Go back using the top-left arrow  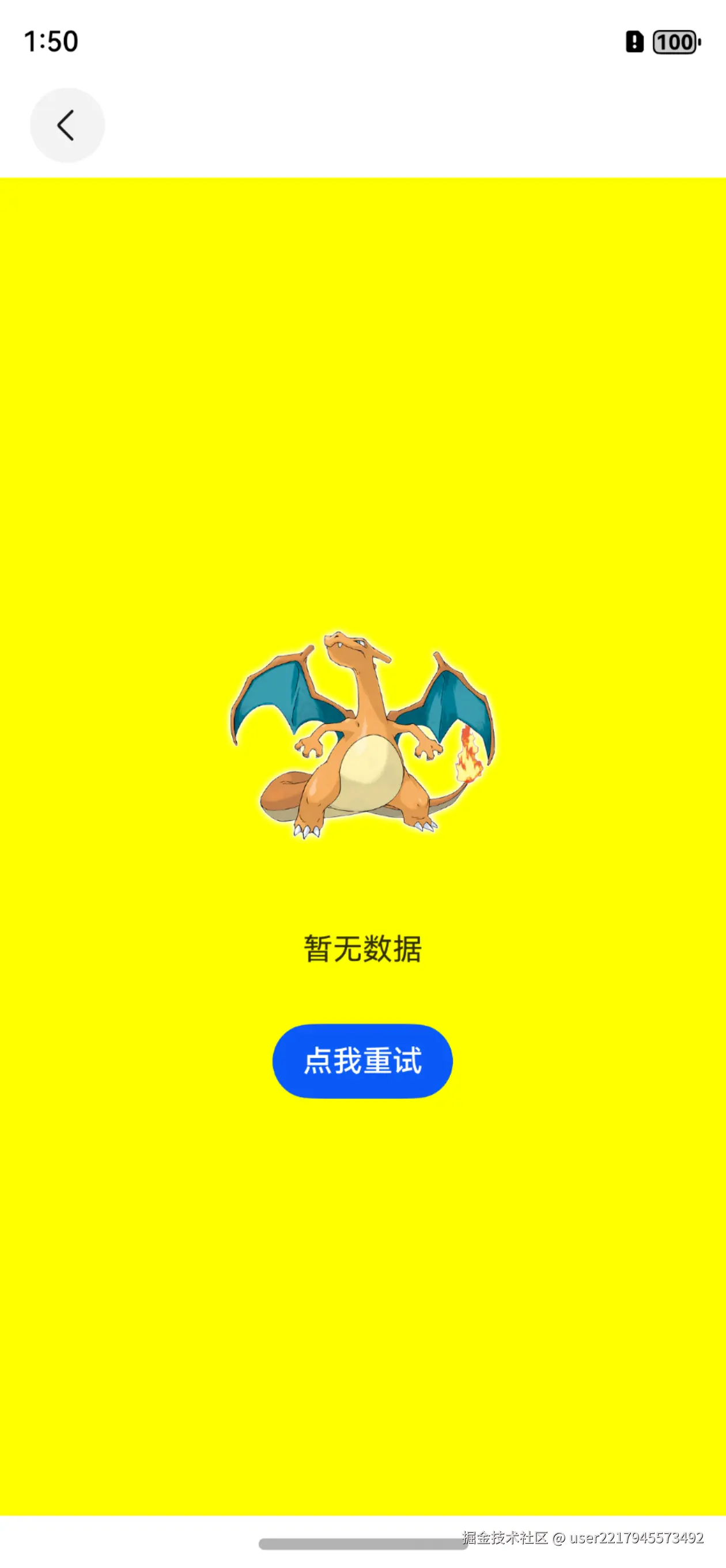67,126
